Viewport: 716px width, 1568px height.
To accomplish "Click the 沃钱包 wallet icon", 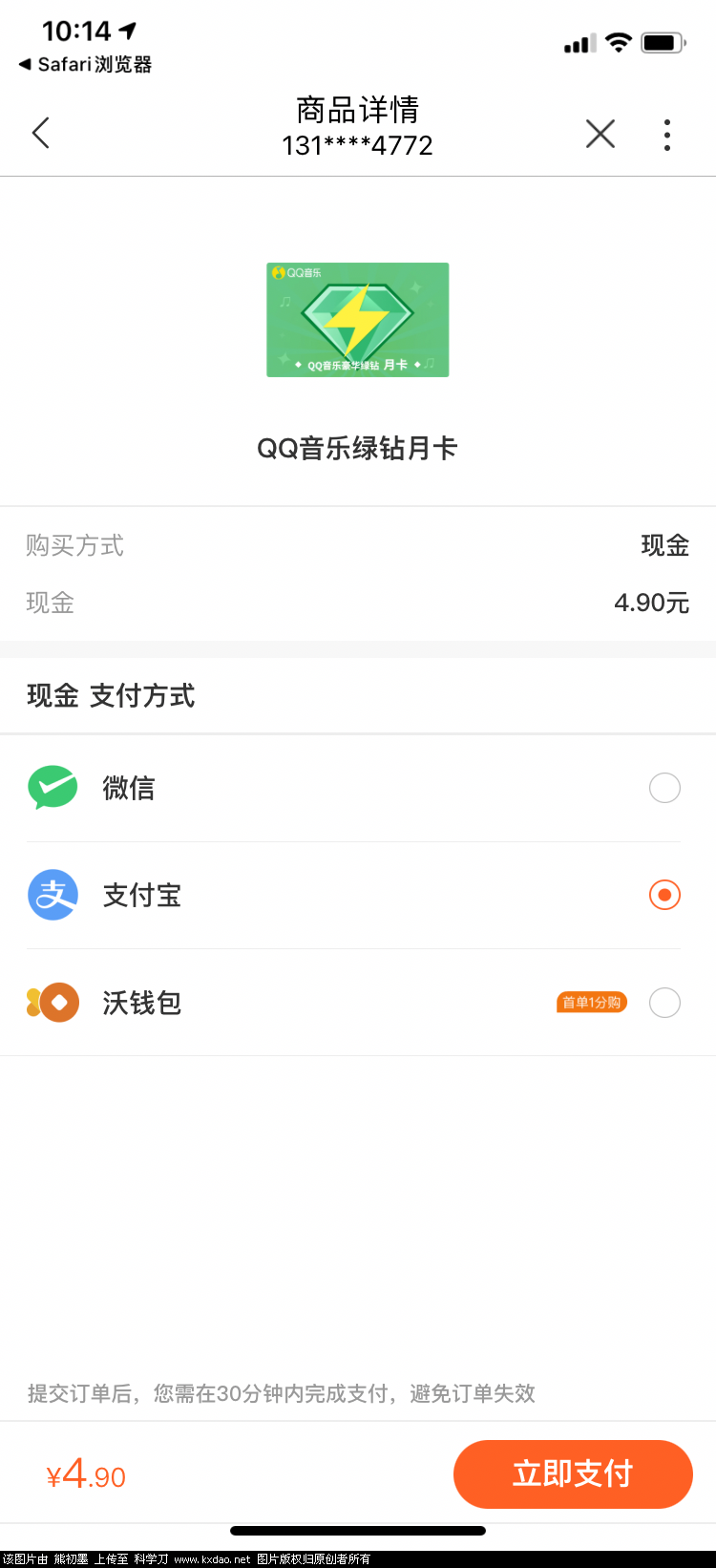I will (53, 1003).
